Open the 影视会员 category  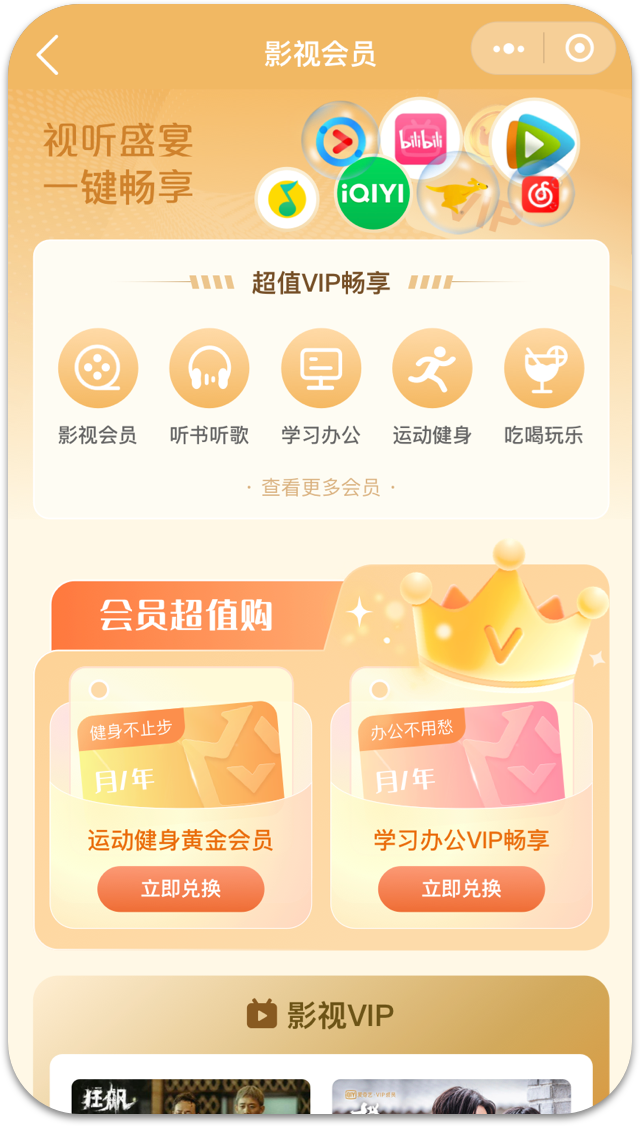point(97,386)
